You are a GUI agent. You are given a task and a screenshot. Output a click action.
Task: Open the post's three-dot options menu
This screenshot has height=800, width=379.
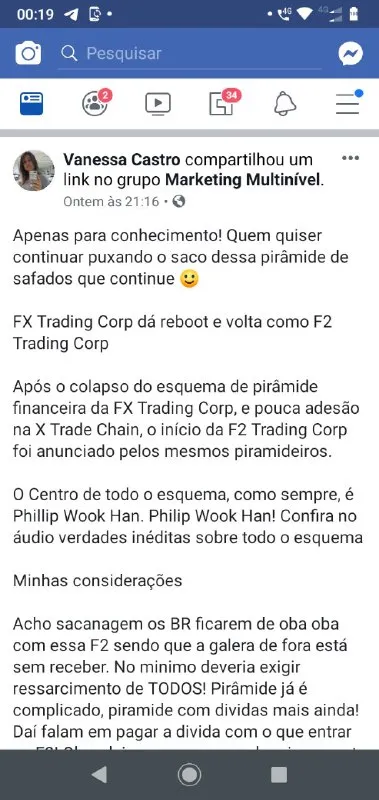pos(350,158)
